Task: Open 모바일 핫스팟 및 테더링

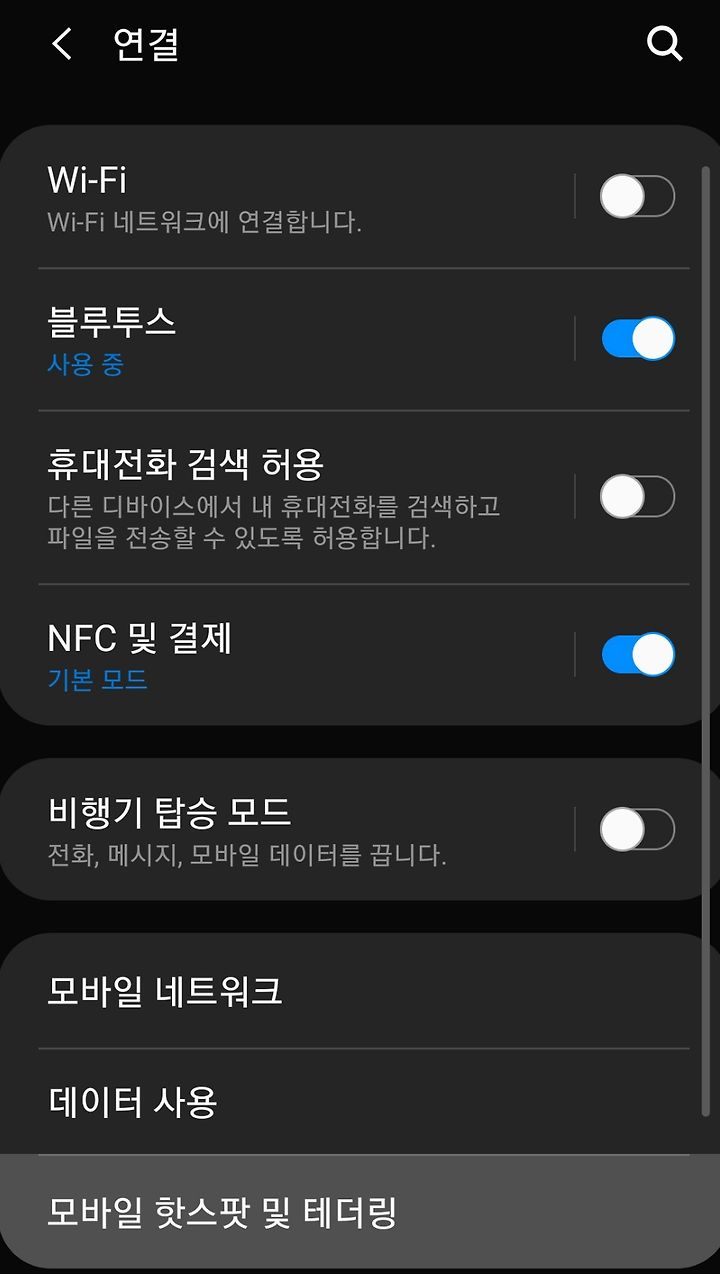Action: pos(360,1212)
